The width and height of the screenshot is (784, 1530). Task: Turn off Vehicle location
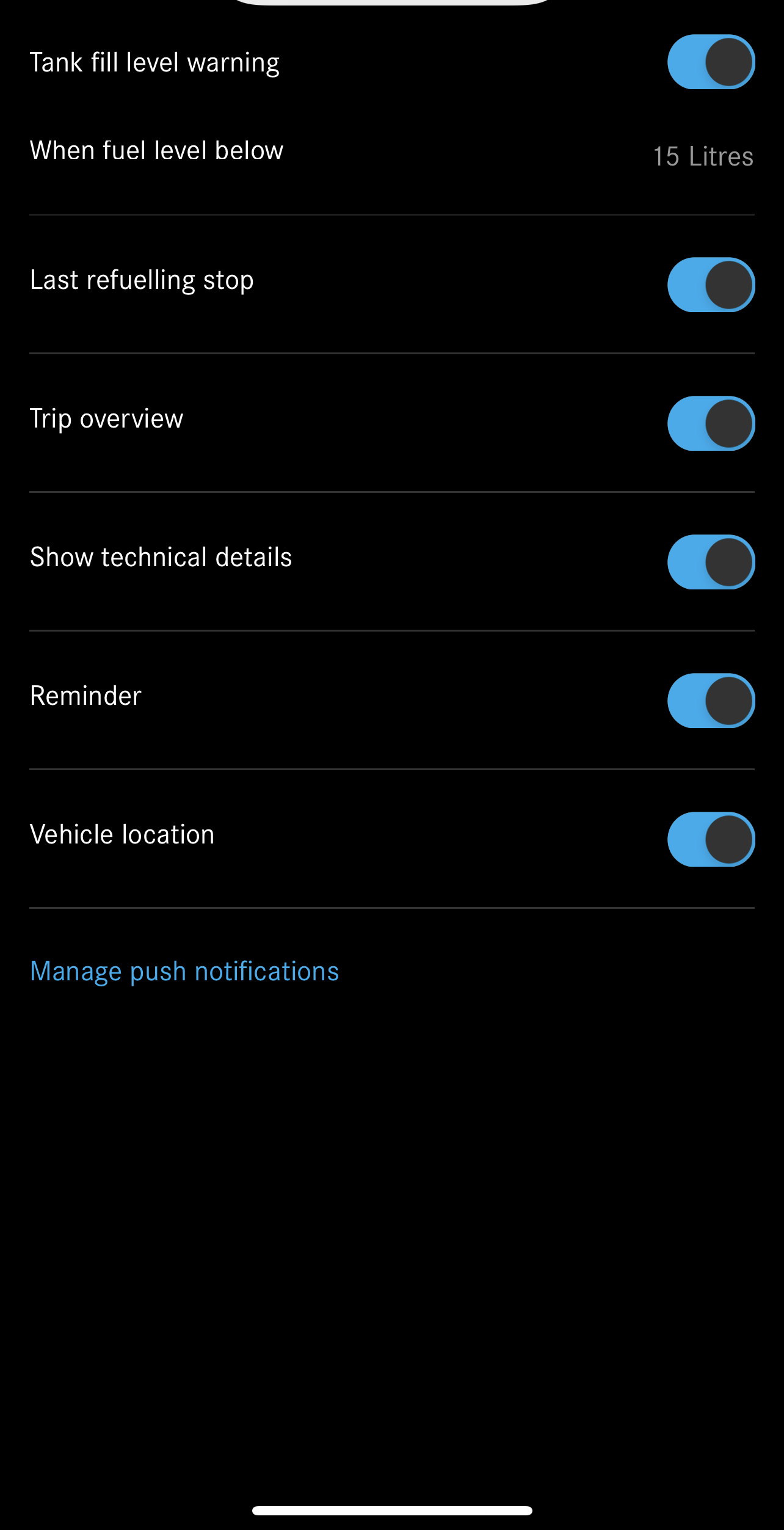tap(711, 839)
